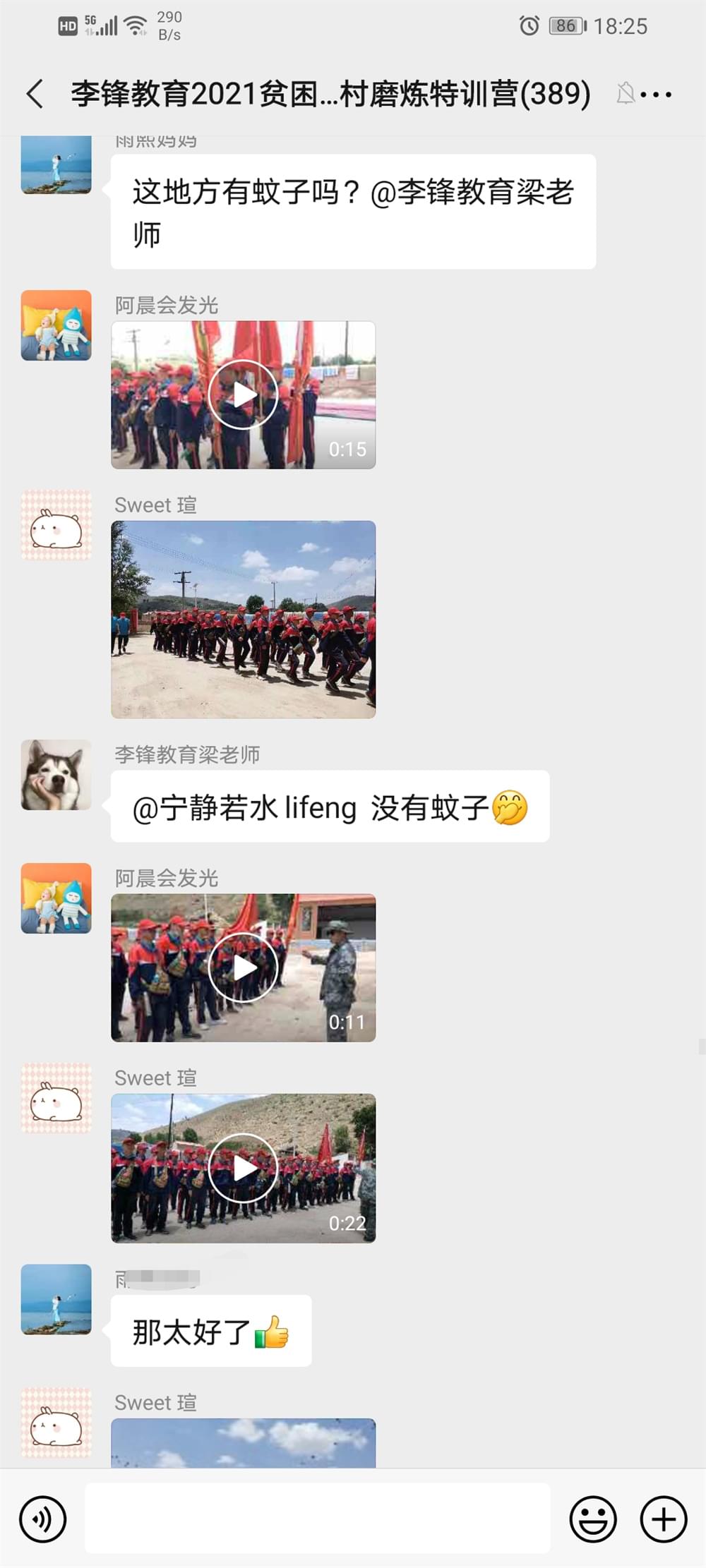Open the plus attachment menu

tap(663, 1519)
